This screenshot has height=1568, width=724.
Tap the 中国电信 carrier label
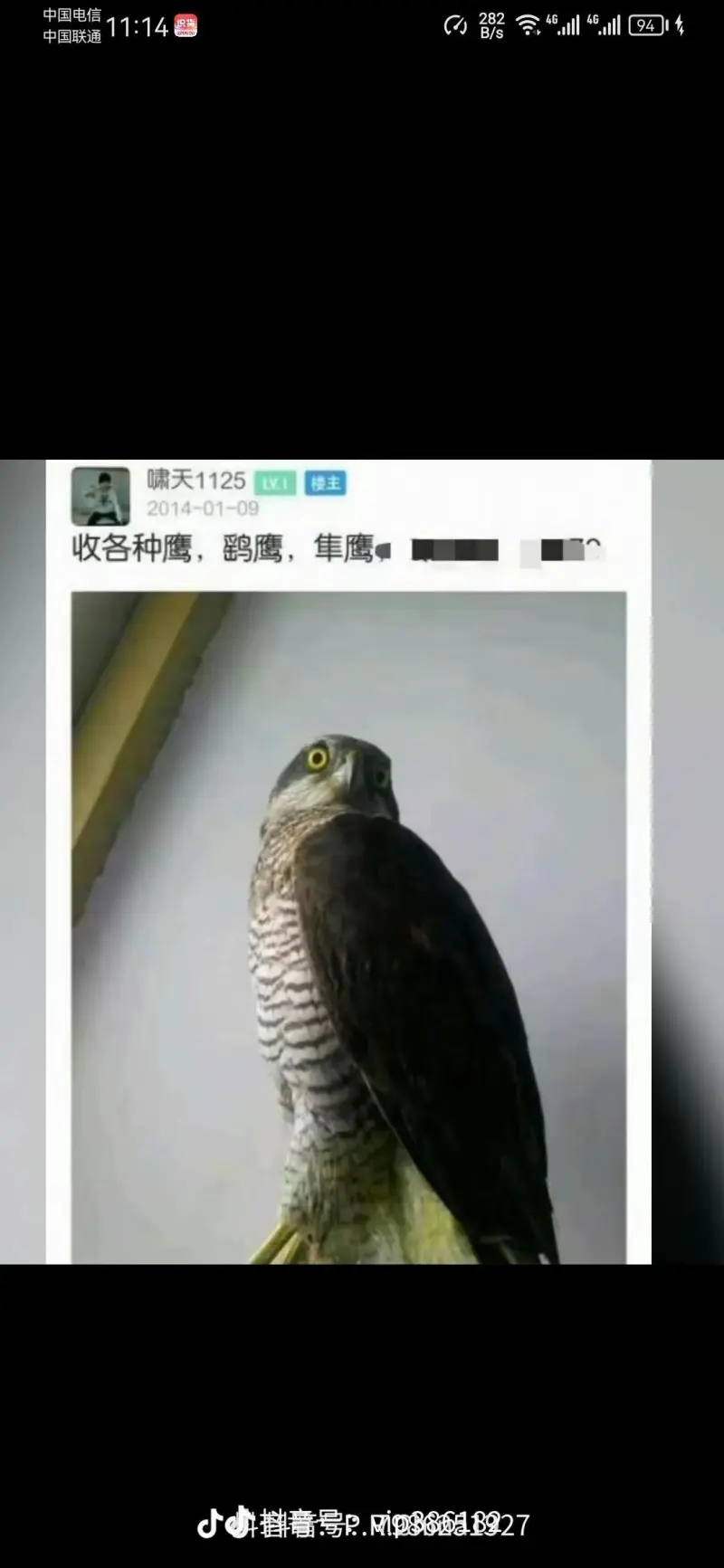(71, 13)
